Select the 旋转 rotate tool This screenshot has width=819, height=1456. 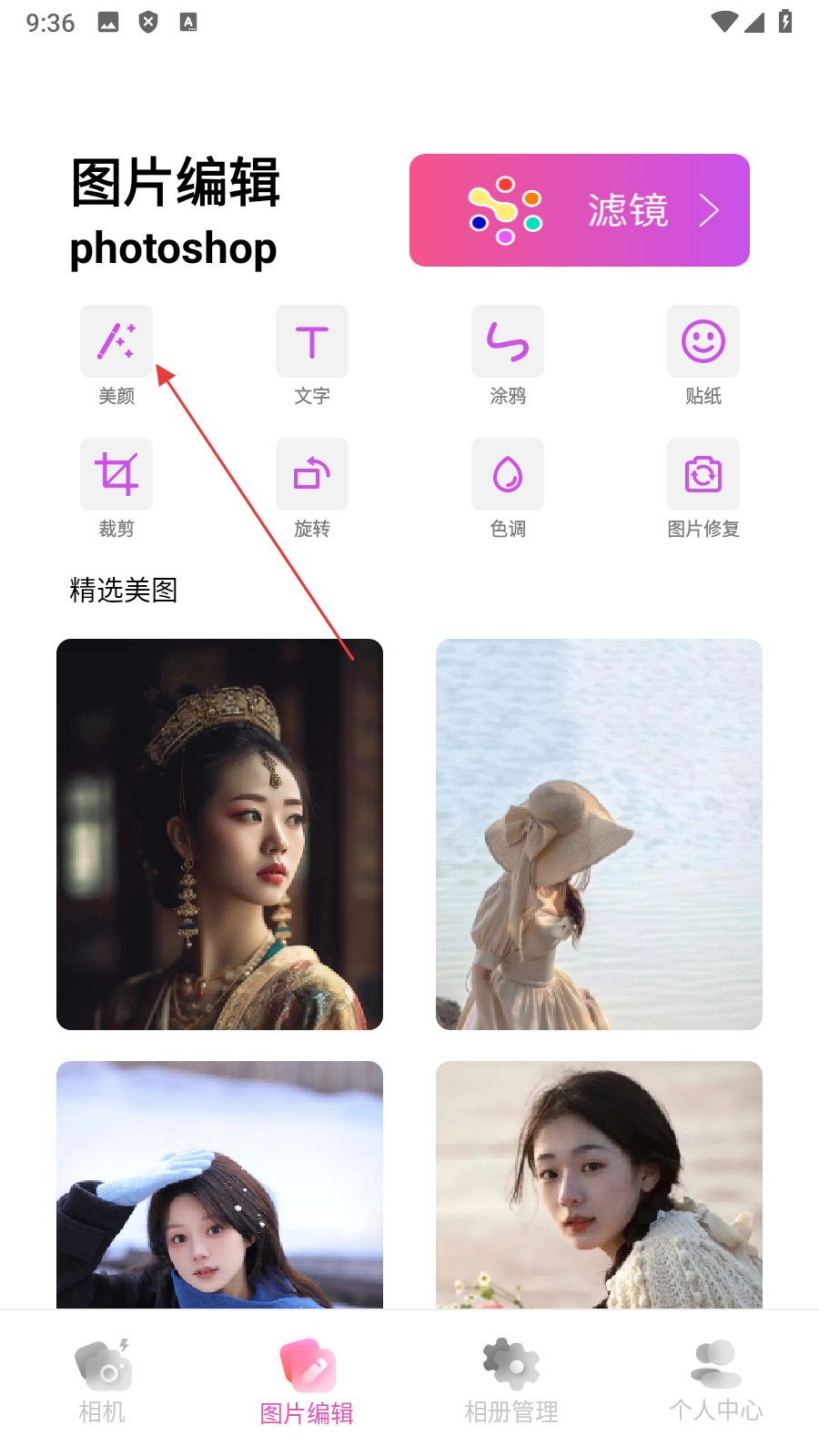[312, 475]
